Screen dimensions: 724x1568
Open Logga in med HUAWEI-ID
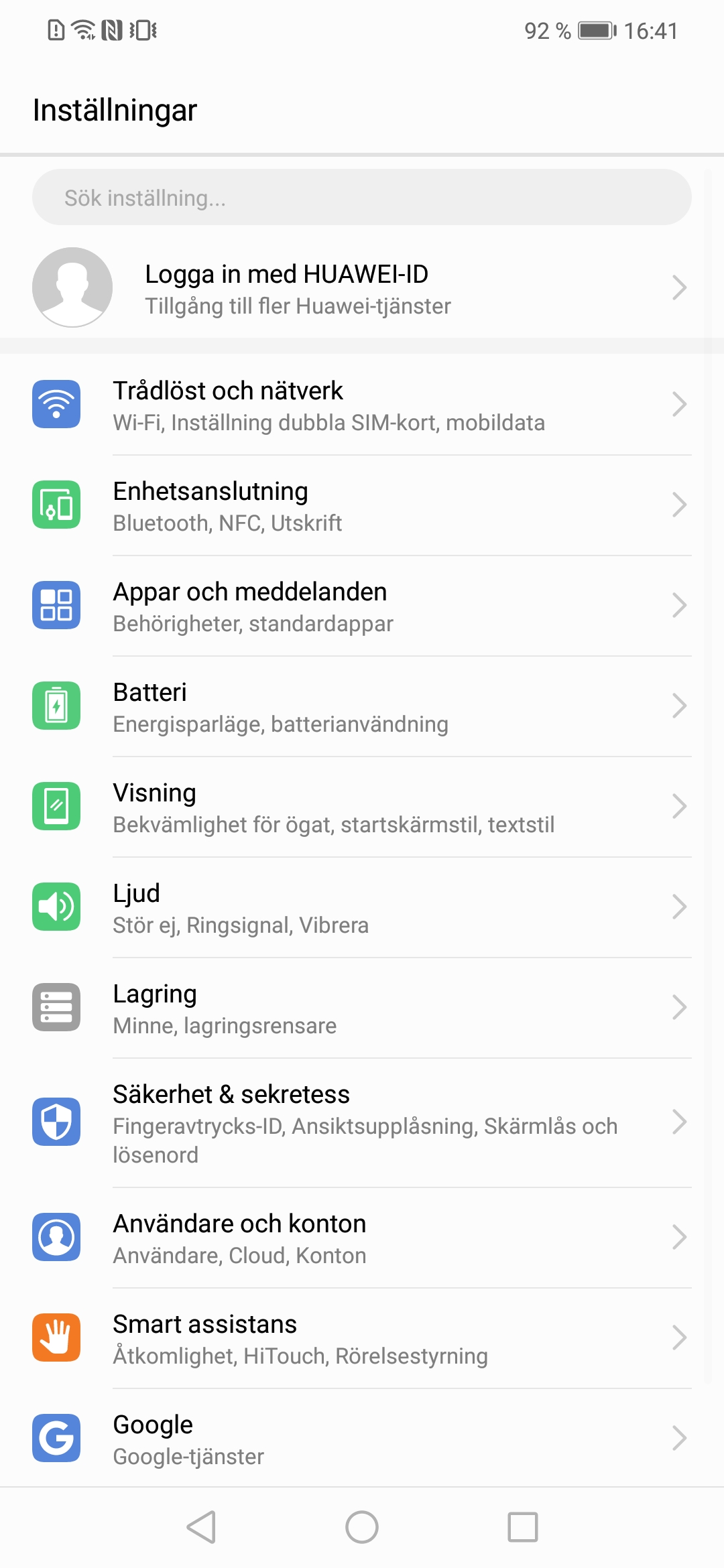pyautogui.click(x=362, y=288)
